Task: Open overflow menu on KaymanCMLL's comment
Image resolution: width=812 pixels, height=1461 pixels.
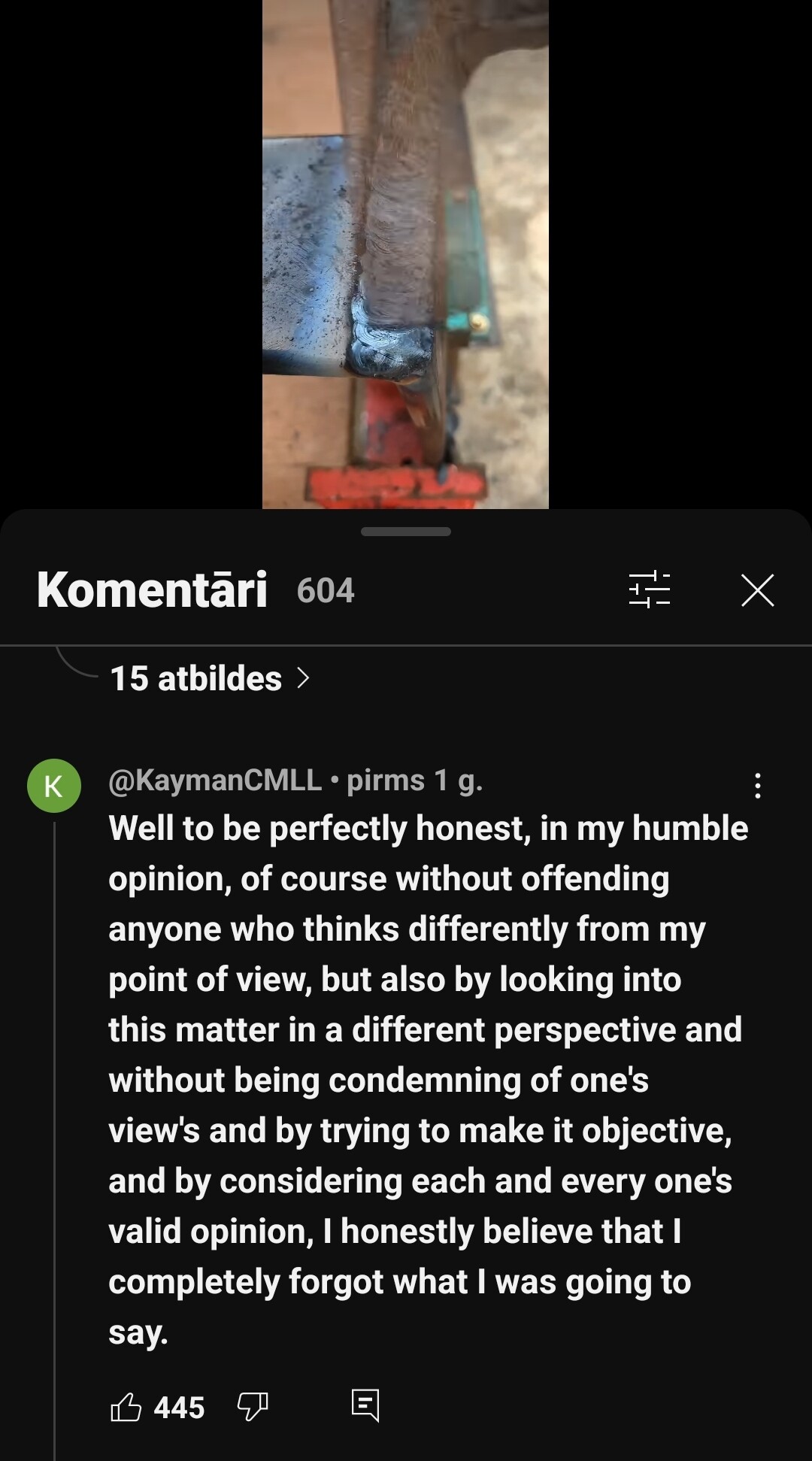Action: tap(757, 786)
